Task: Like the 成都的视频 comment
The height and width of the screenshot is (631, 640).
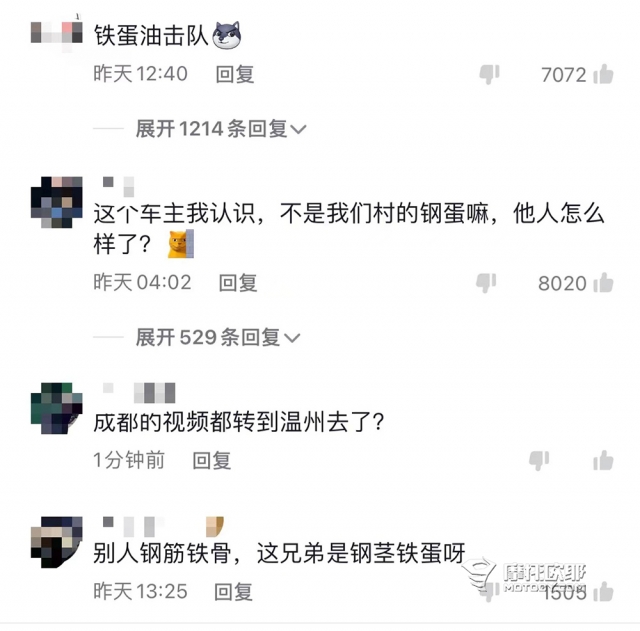Action: pyautogui.click(x=603, y=461)
